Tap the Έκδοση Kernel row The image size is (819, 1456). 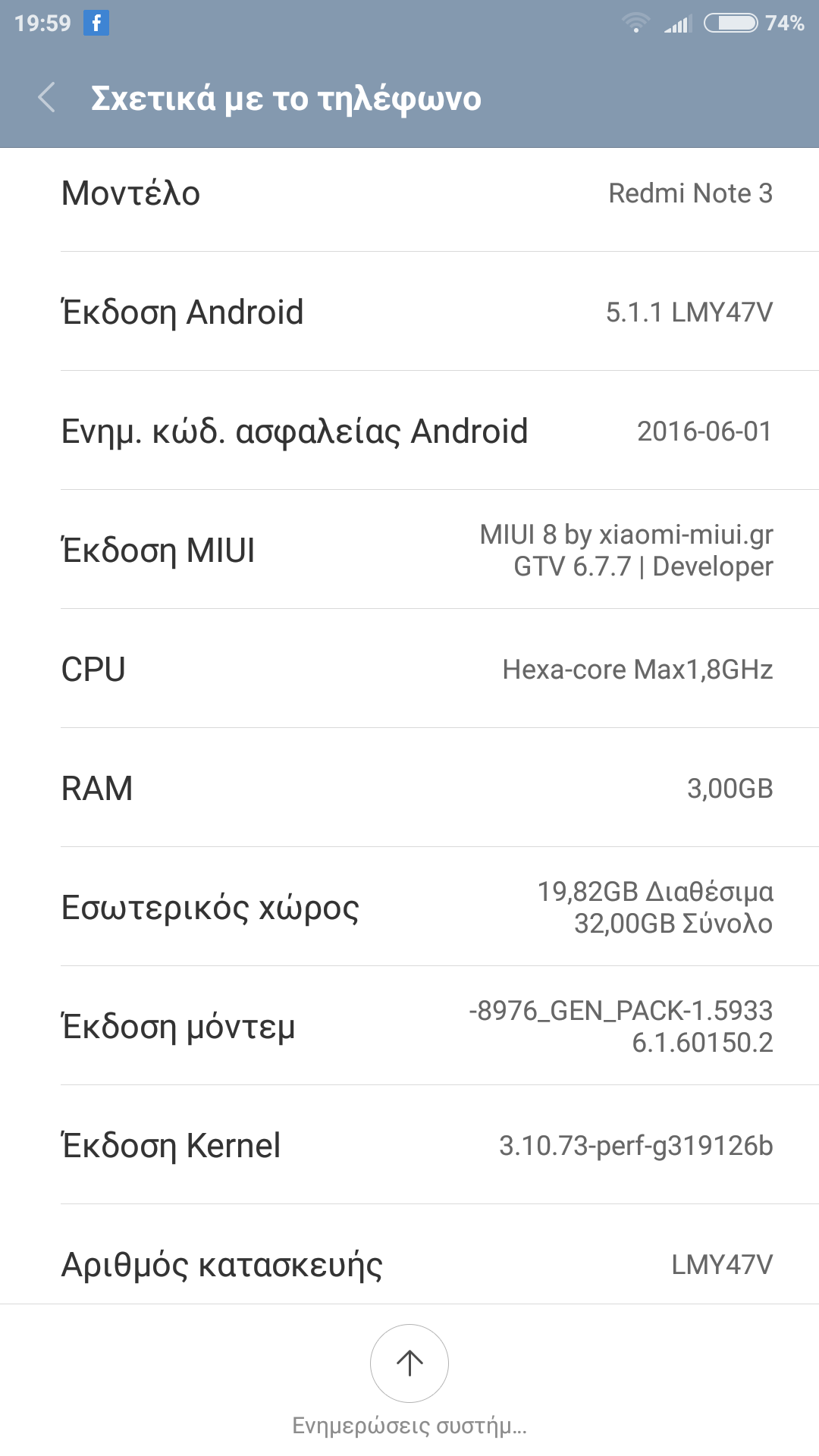409,1145
